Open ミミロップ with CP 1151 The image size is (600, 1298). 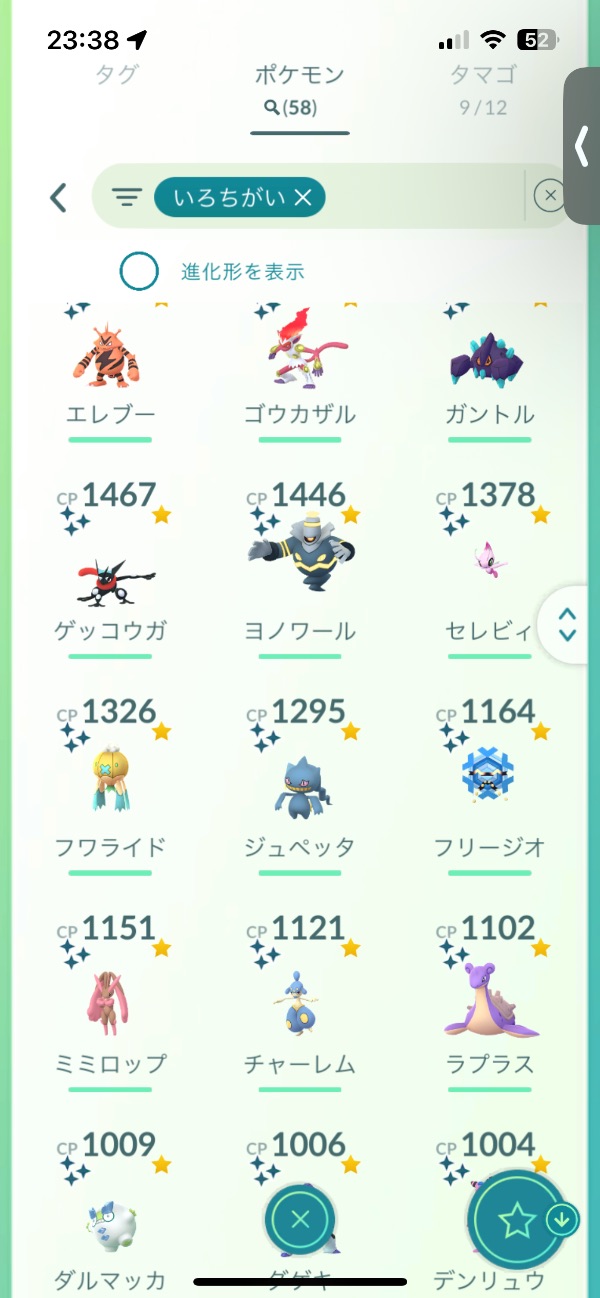coord(110,1000)
